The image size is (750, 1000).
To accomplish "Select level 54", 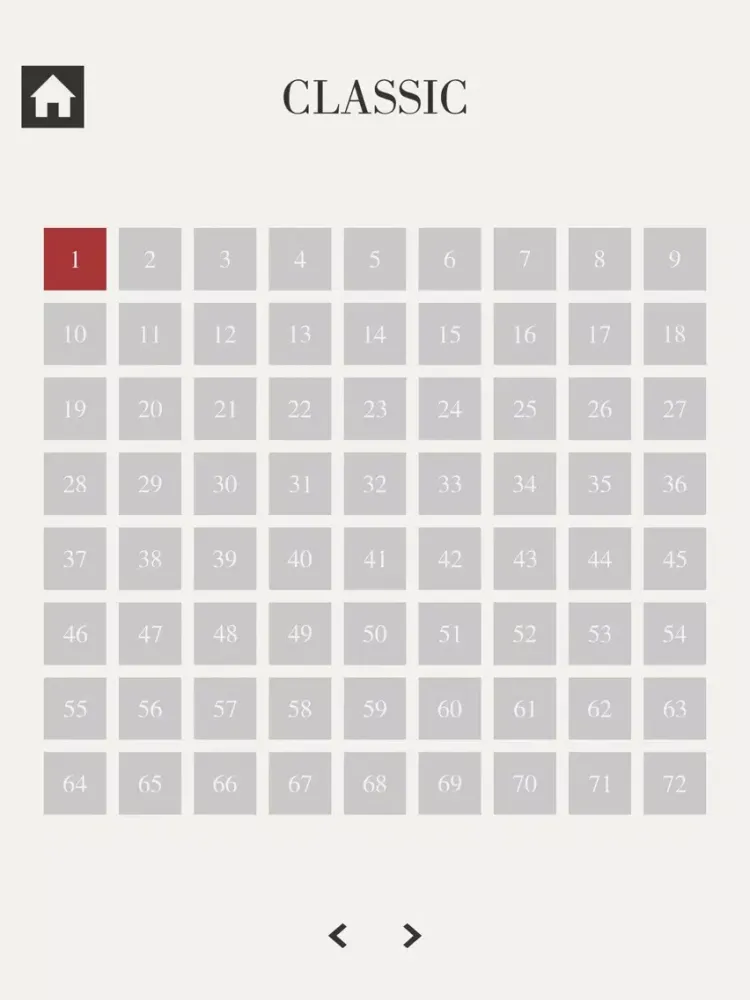I will (675, 634).
